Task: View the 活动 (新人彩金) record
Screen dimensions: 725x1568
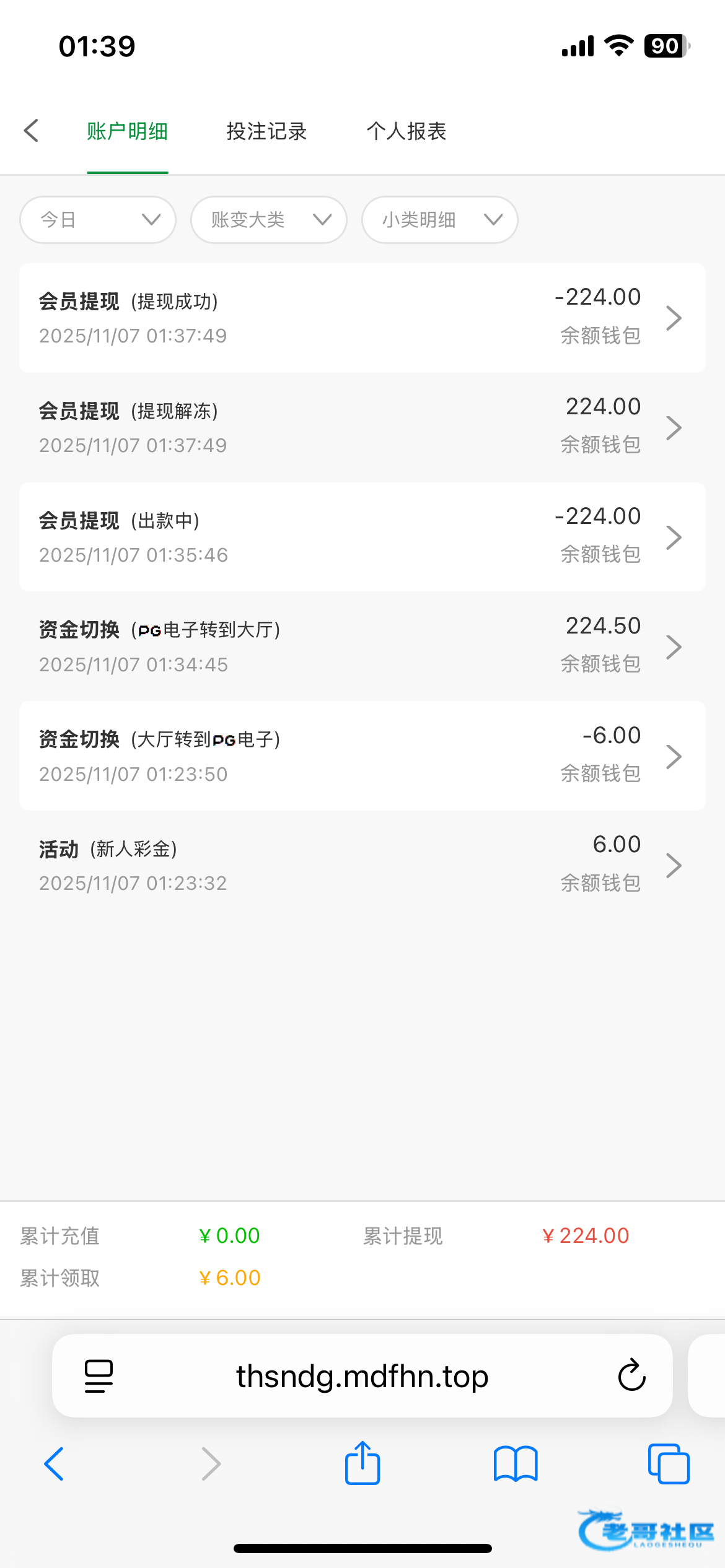Action: pyautogui.click(x=362, y=865)
